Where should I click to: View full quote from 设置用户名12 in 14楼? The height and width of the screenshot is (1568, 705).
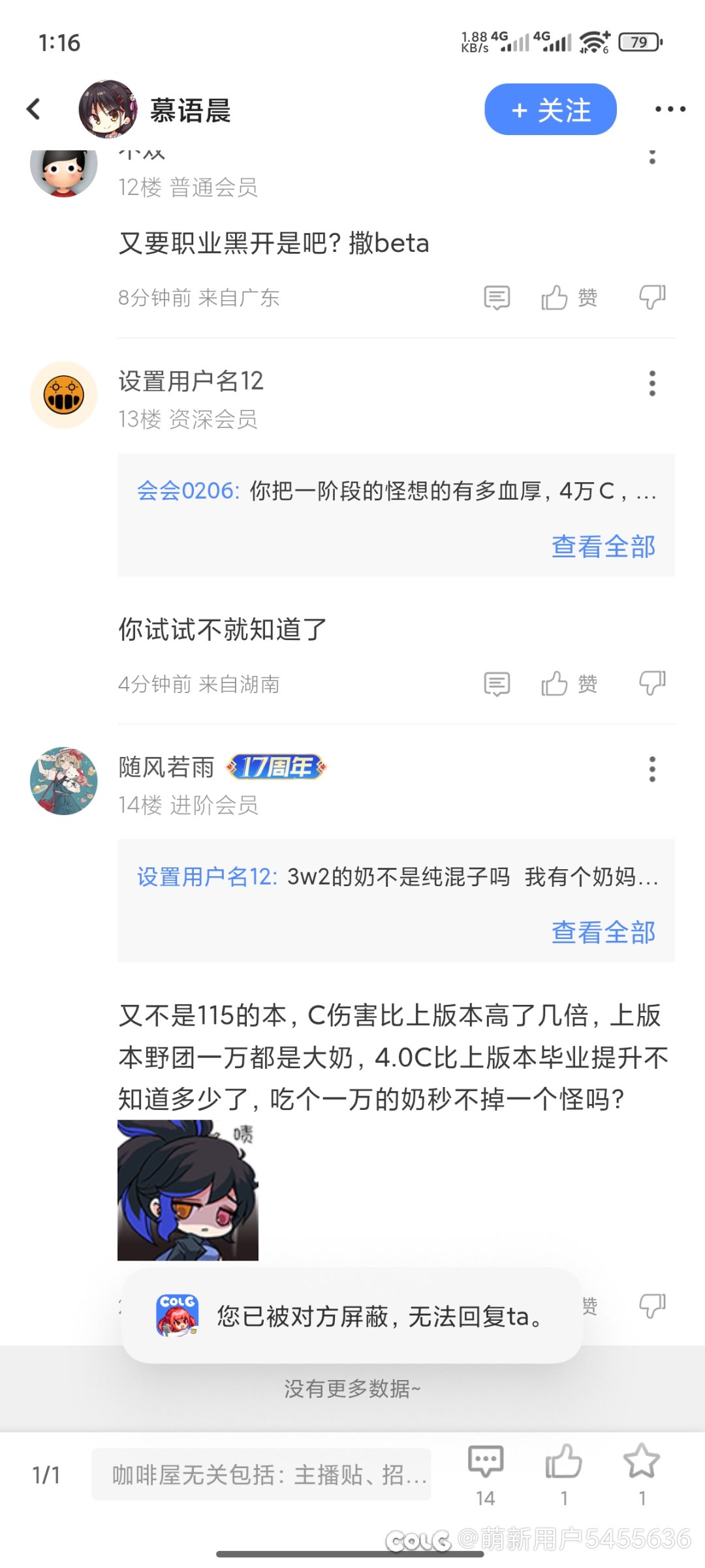tap(603, 932)
